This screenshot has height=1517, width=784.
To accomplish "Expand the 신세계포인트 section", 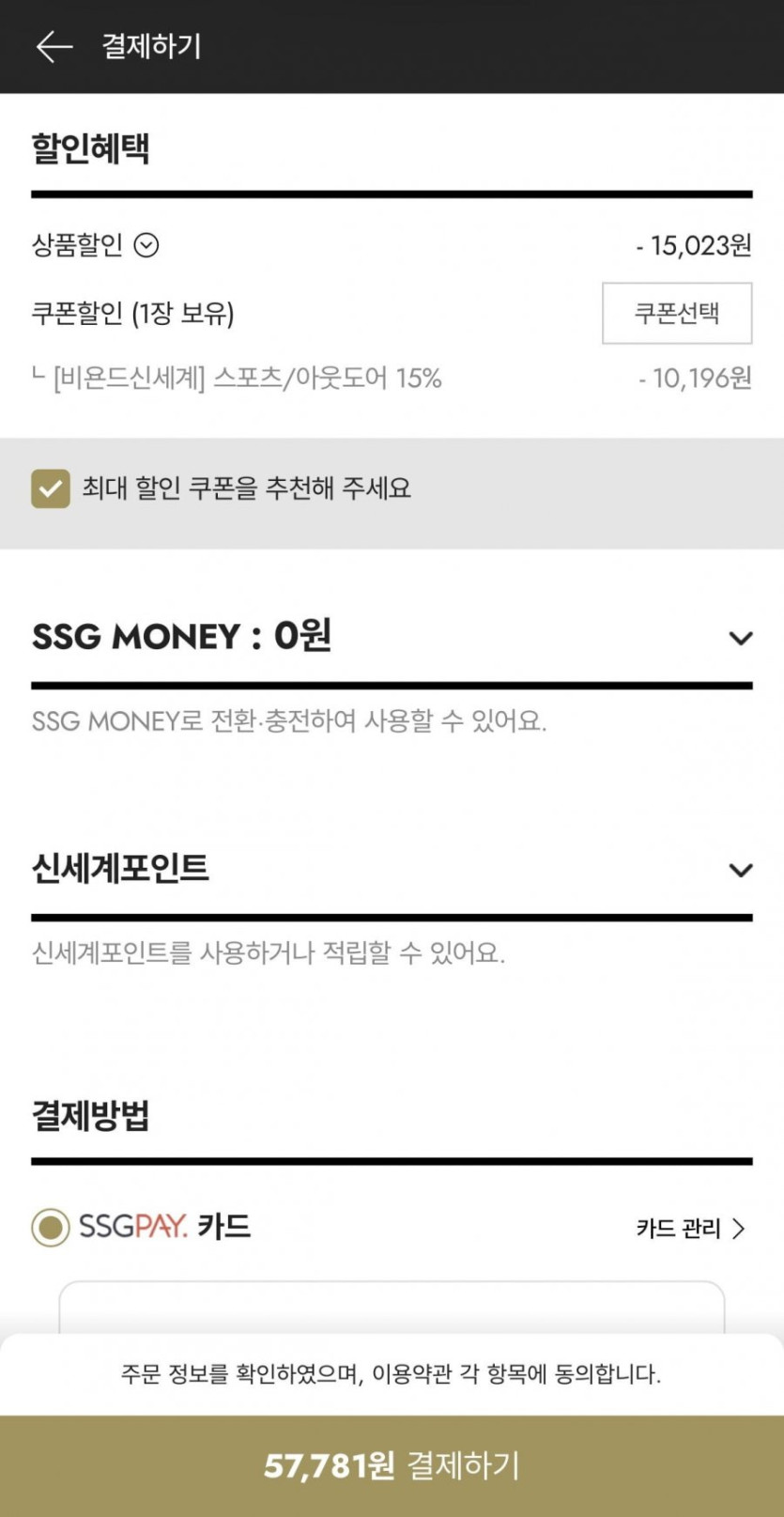I will tap(741, 870).
